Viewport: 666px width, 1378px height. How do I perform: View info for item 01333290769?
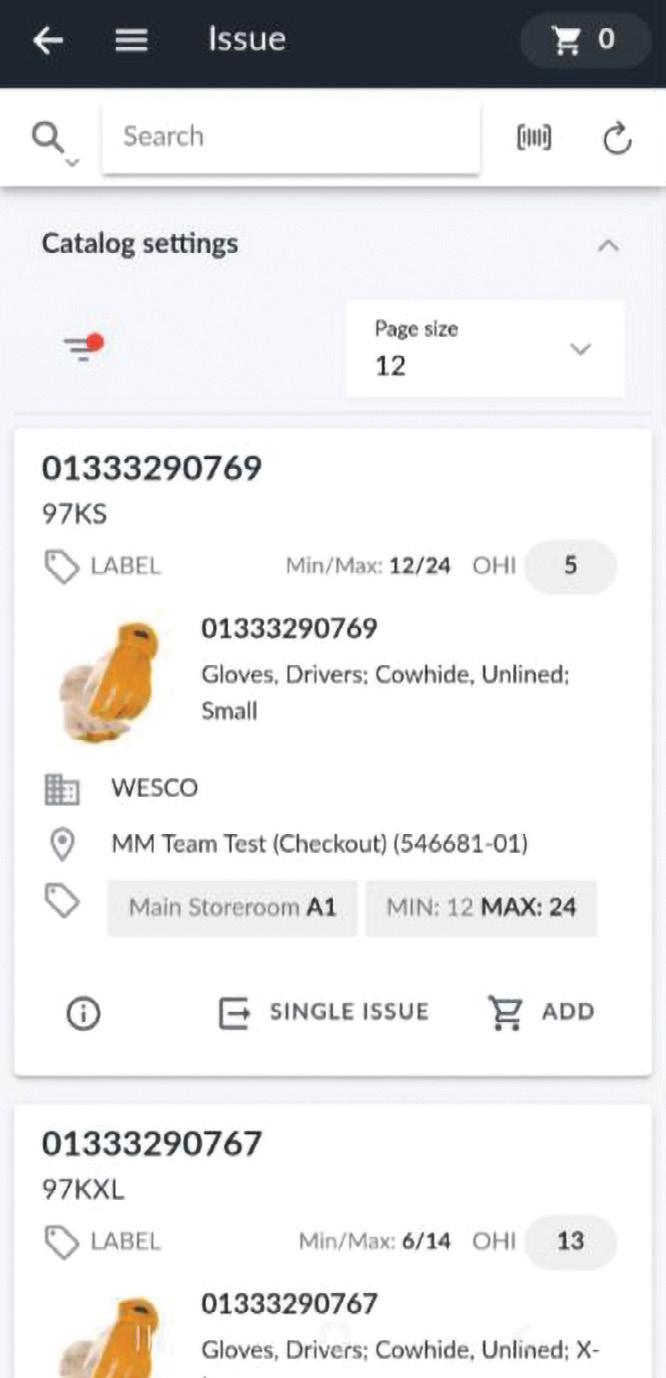click(x=83, y=1014)
